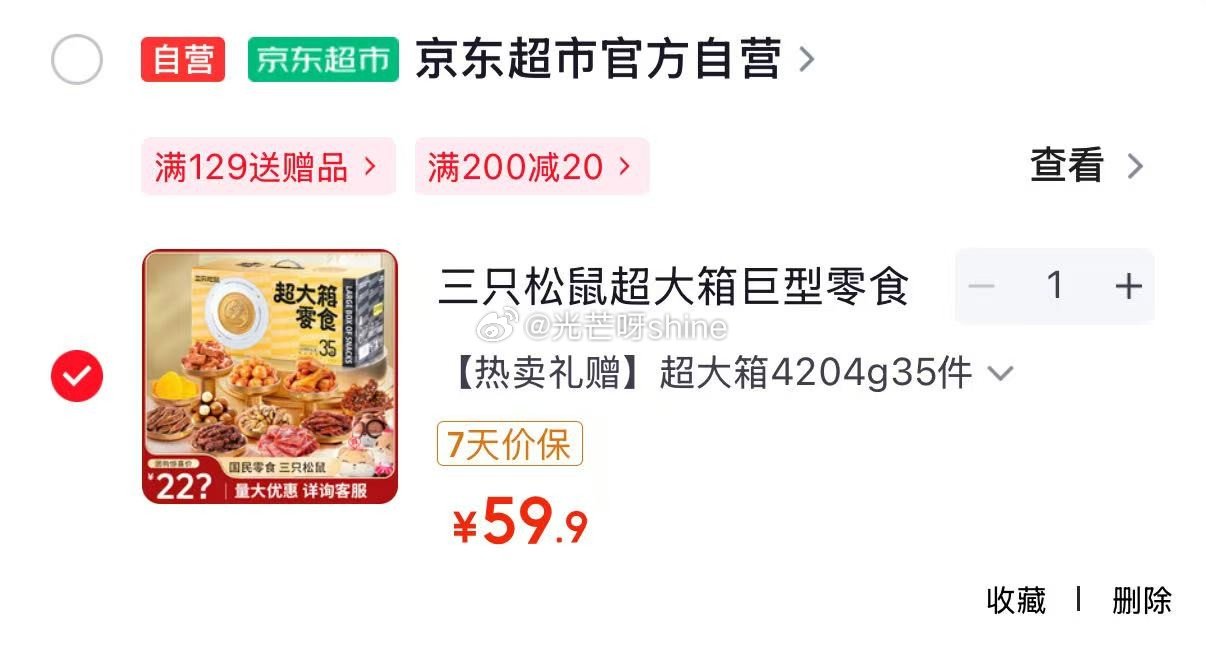Open the 7天价保 price protection tag
Image resolution: width=1206 pixels, height=648 pixels.
pos(509,445)
